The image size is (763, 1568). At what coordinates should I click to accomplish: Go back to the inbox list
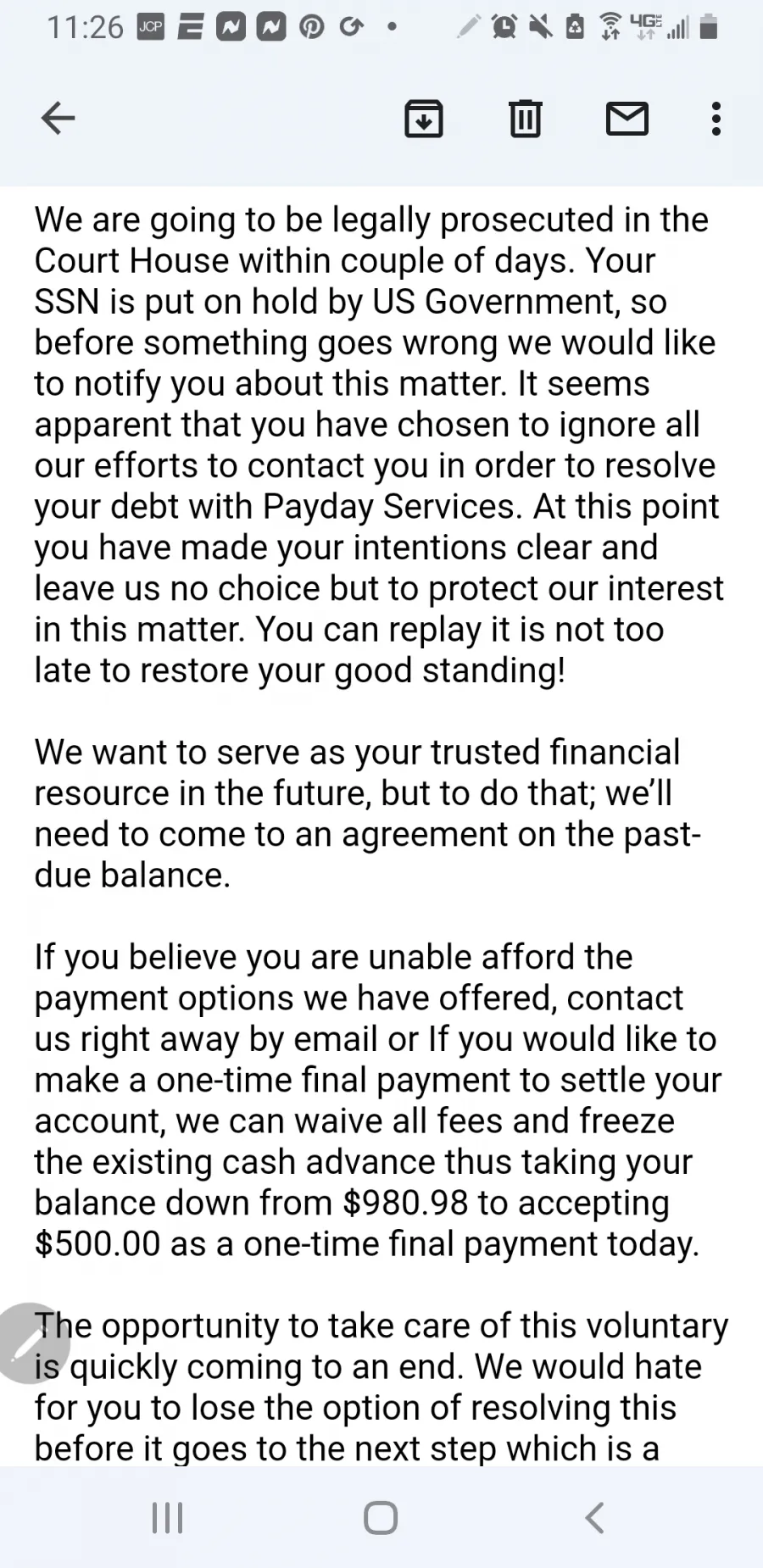(x=58, y=119)
